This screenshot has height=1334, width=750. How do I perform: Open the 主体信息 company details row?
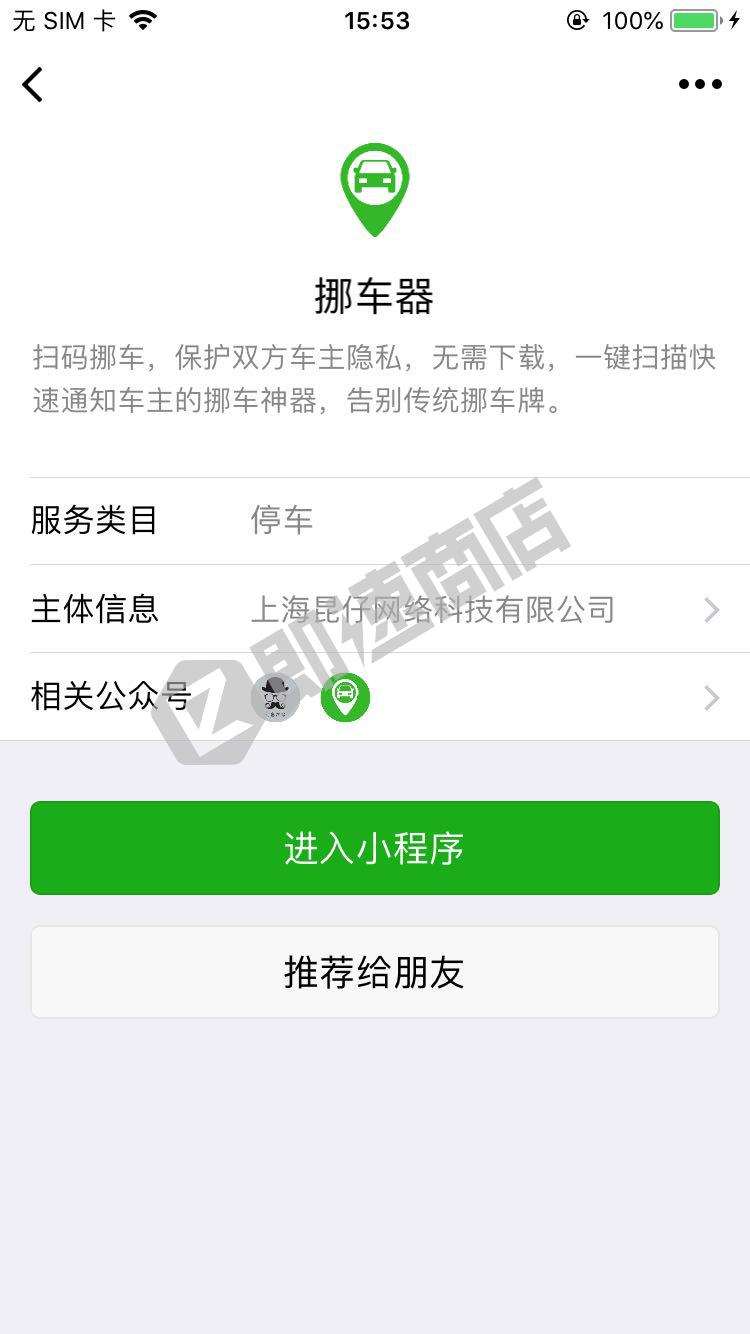pos(375,609)
